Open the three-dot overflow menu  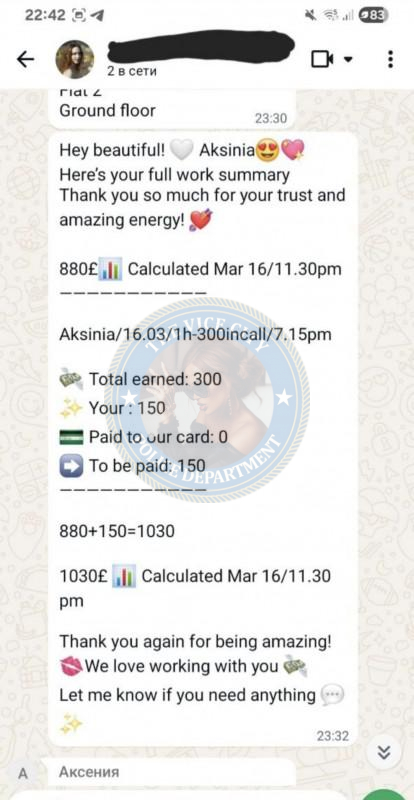pos(390,60)
